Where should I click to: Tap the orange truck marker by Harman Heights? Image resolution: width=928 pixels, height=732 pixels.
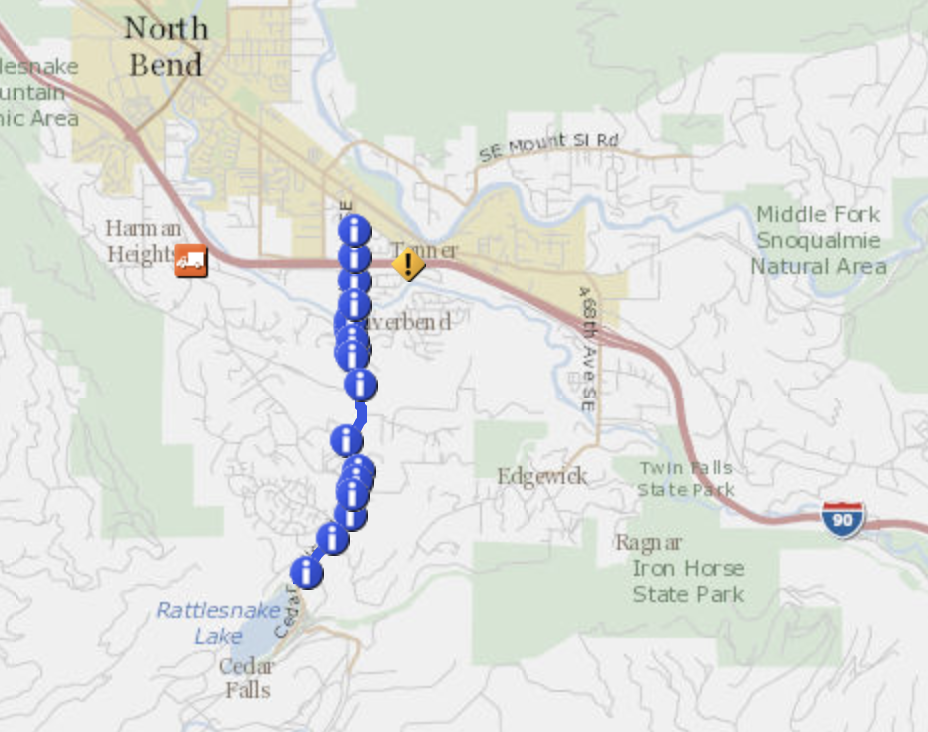coord(190,261)
